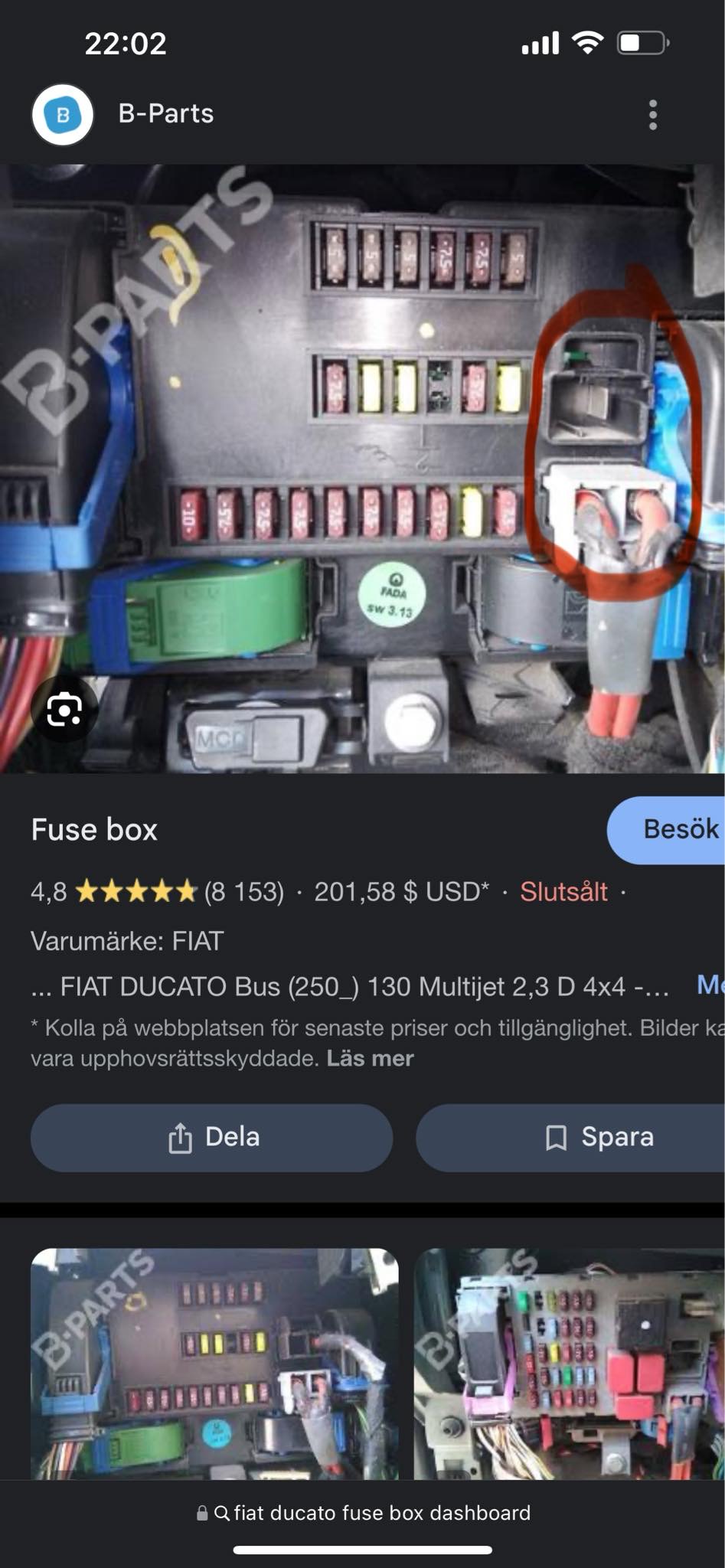Open the main fuse box image
Screen dimensions: 725x1568
pyautogui.click(x=362, y=469)
